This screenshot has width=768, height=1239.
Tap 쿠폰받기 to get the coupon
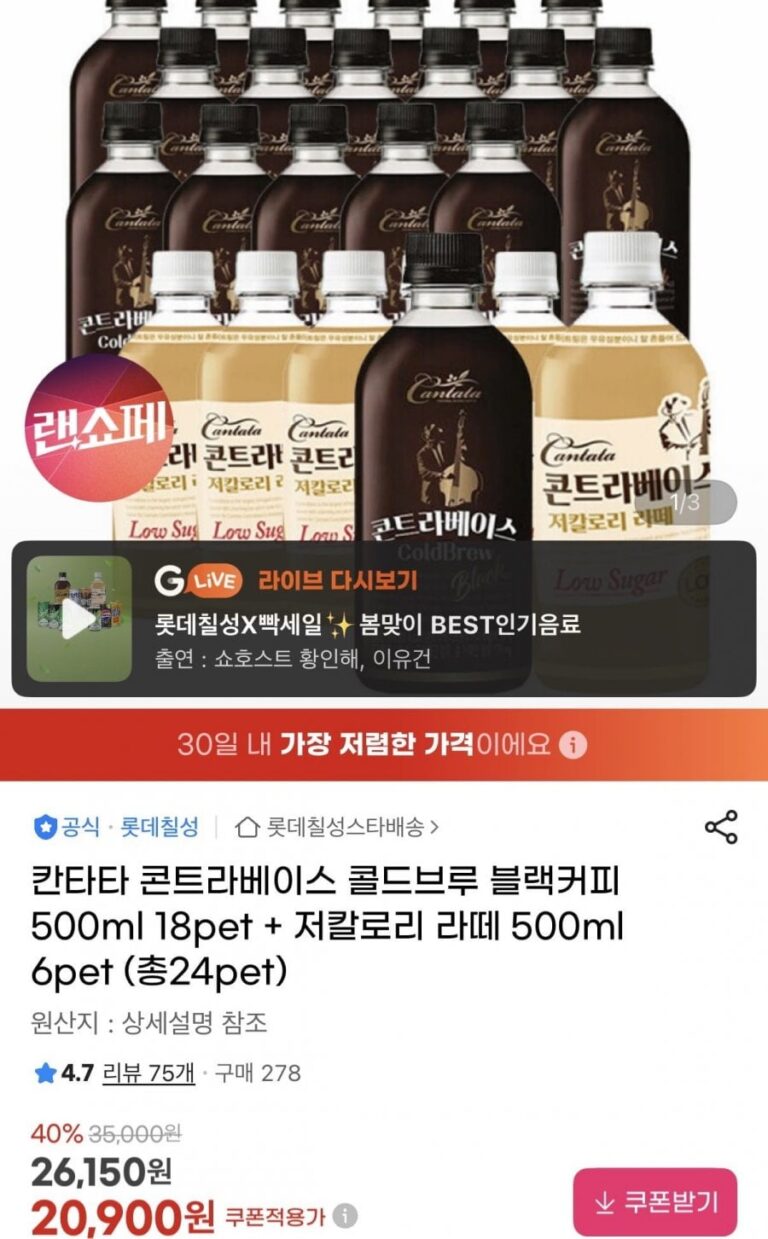[654, 1202]
